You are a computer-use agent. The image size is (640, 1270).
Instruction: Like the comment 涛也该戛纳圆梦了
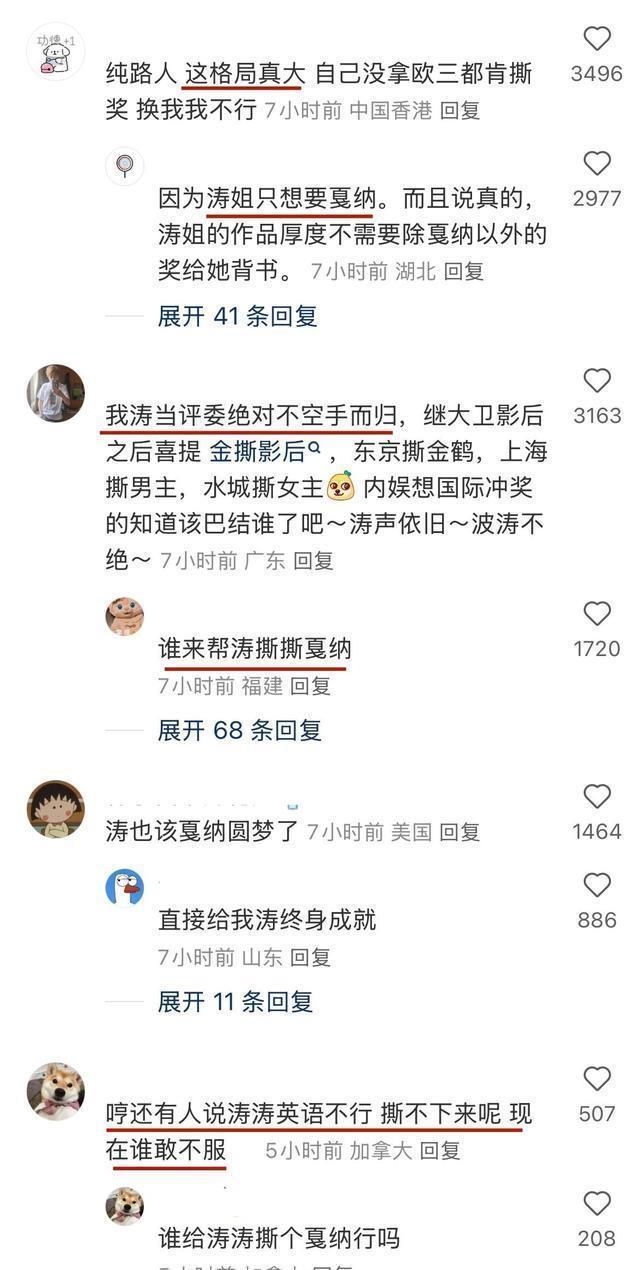point(597,797)
